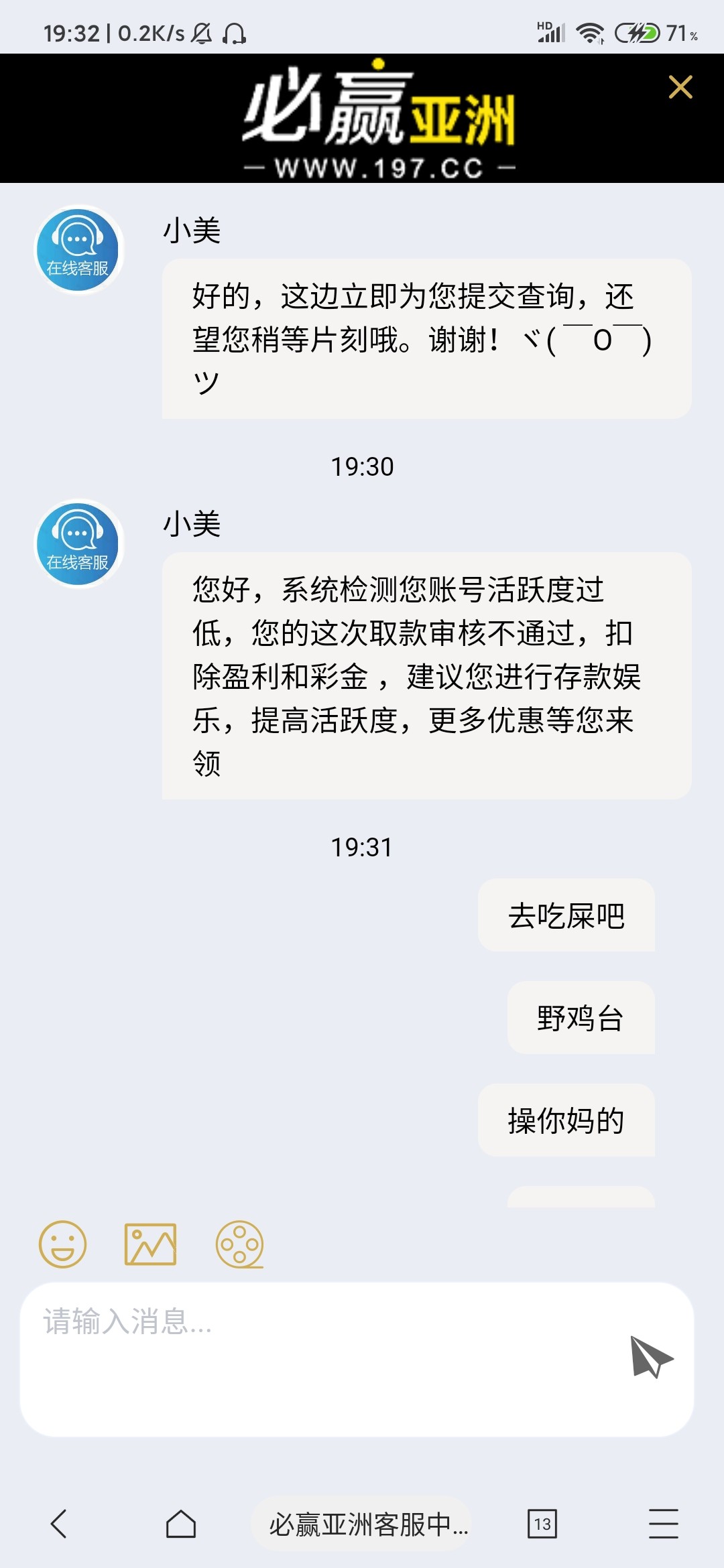Open the video reel attachment icon

(239, 1244)
